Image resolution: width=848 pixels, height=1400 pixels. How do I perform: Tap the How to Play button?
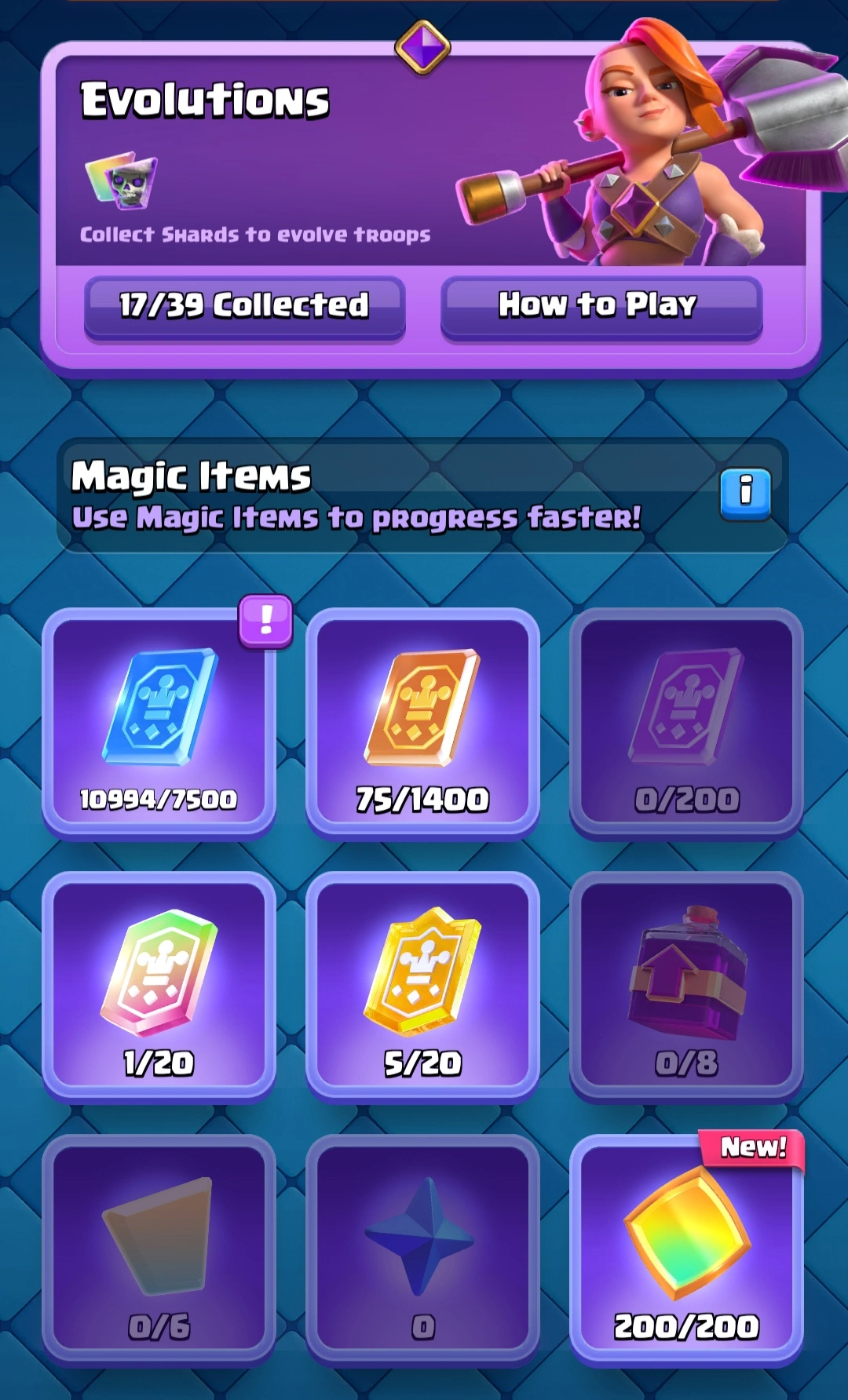[x=601, y=307]
